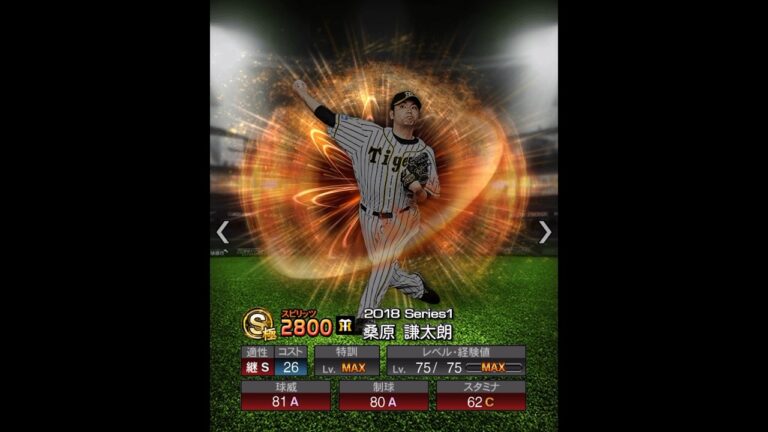The image size is (768, 432).
Task: Go to the next player card
Action: [x=544, y=232]
